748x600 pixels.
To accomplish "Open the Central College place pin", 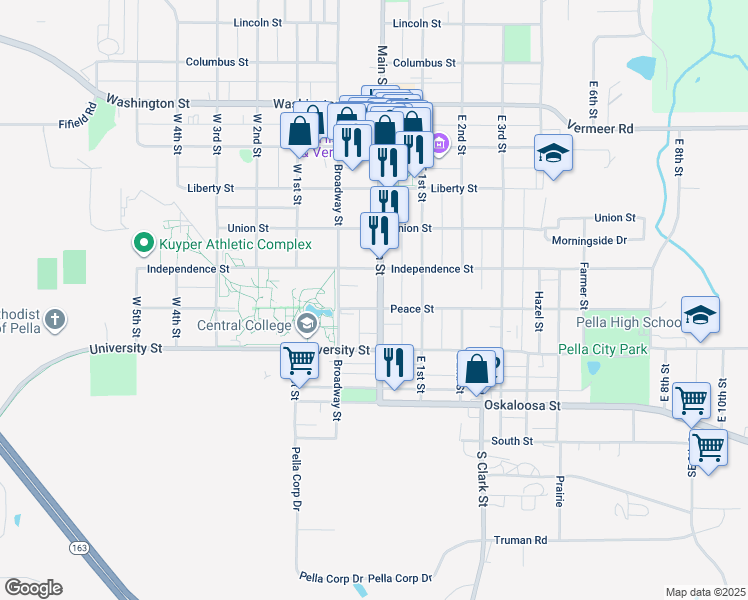I will tap(306, 323).
